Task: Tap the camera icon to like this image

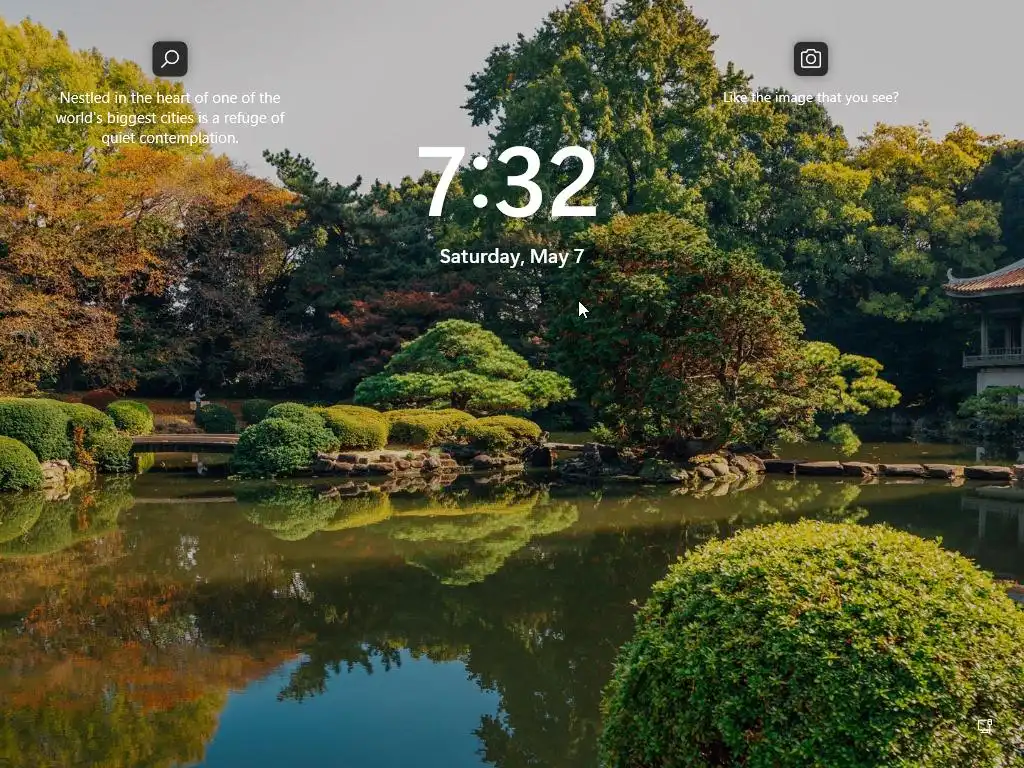Action: pyautogui.click(x=811, y=59)
